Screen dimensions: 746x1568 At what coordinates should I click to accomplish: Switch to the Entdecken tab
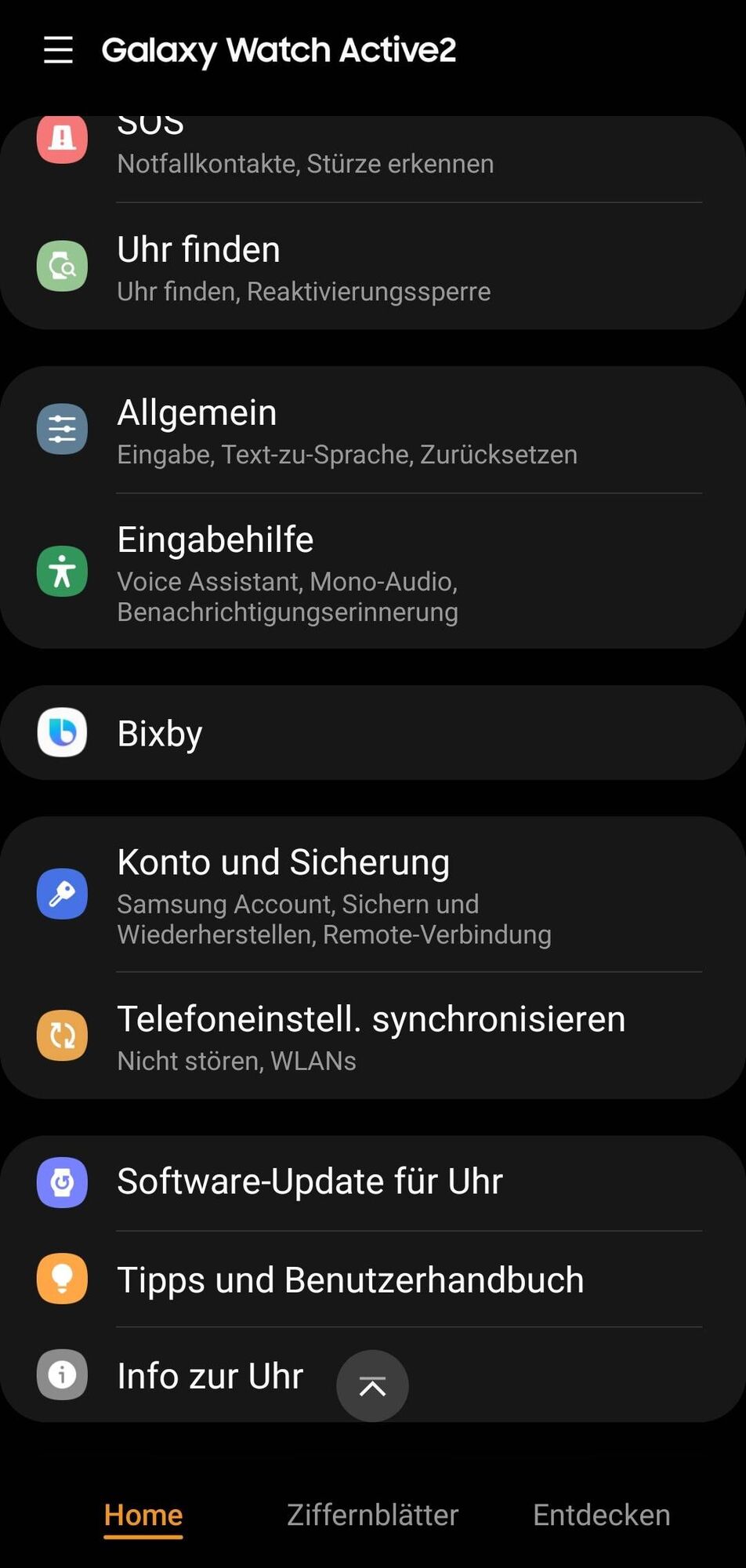coord(601,1515)
